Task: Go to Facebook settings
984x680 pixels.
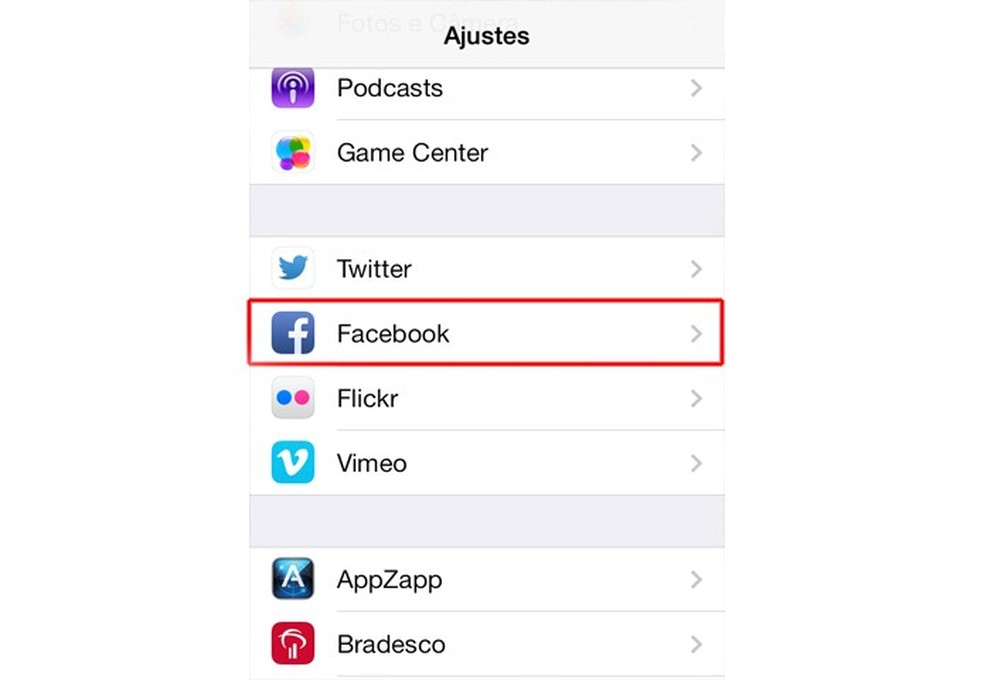Action: point(486,333)
